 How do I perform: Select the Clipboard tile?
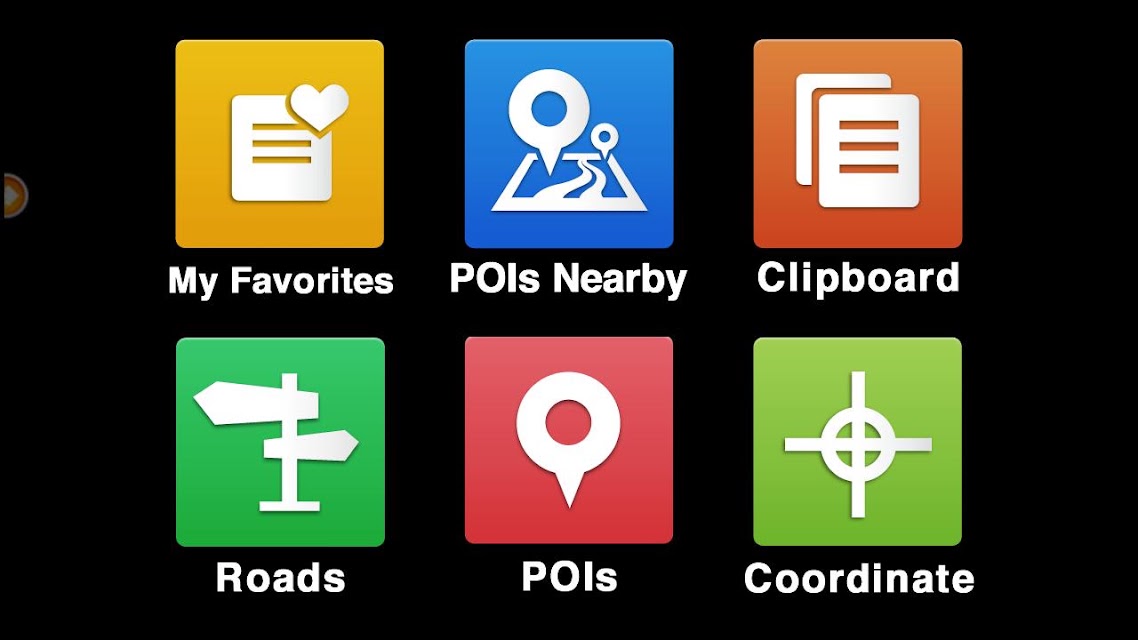pyautogui.click(x=857, y=144)
